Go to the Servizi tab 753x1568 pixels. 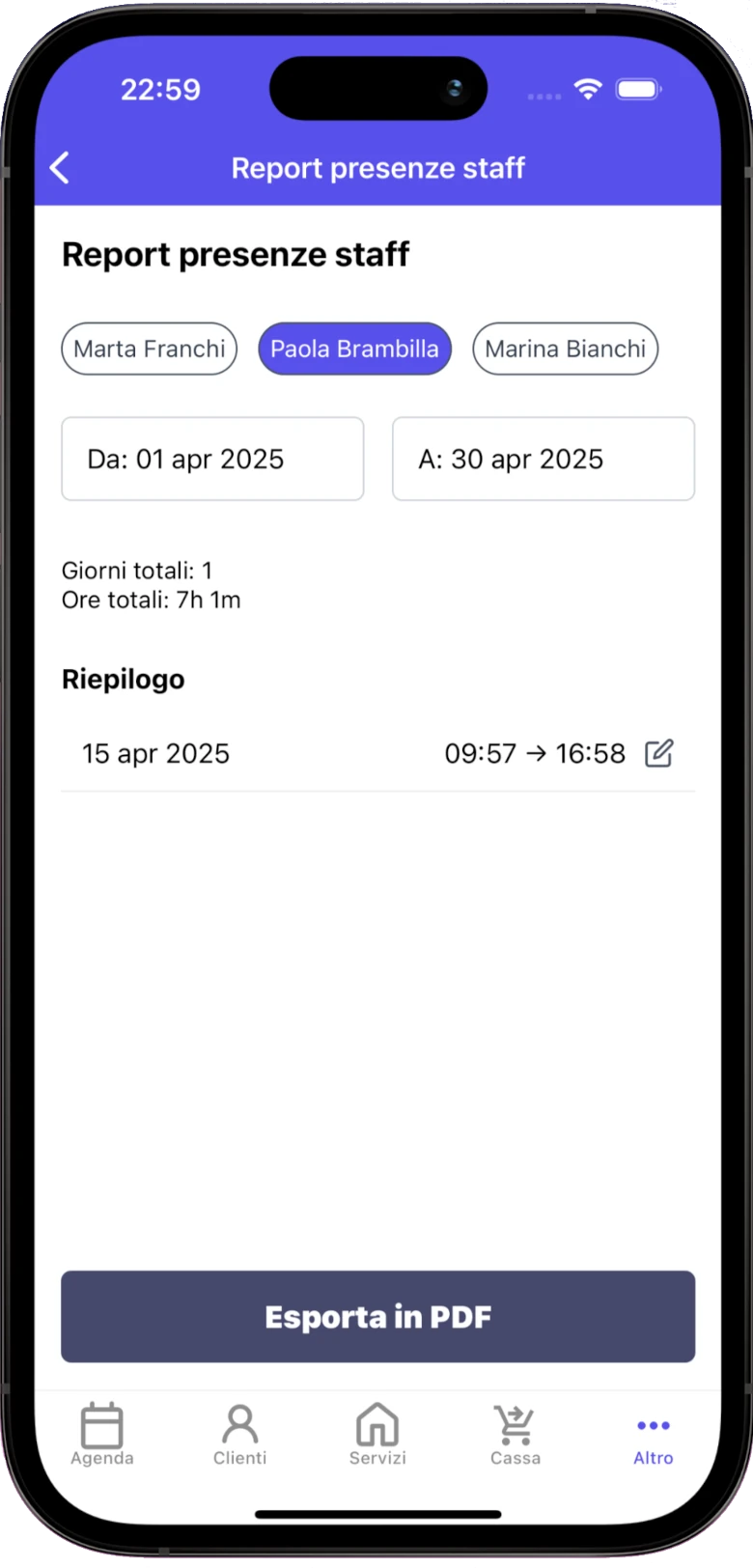377,1434
